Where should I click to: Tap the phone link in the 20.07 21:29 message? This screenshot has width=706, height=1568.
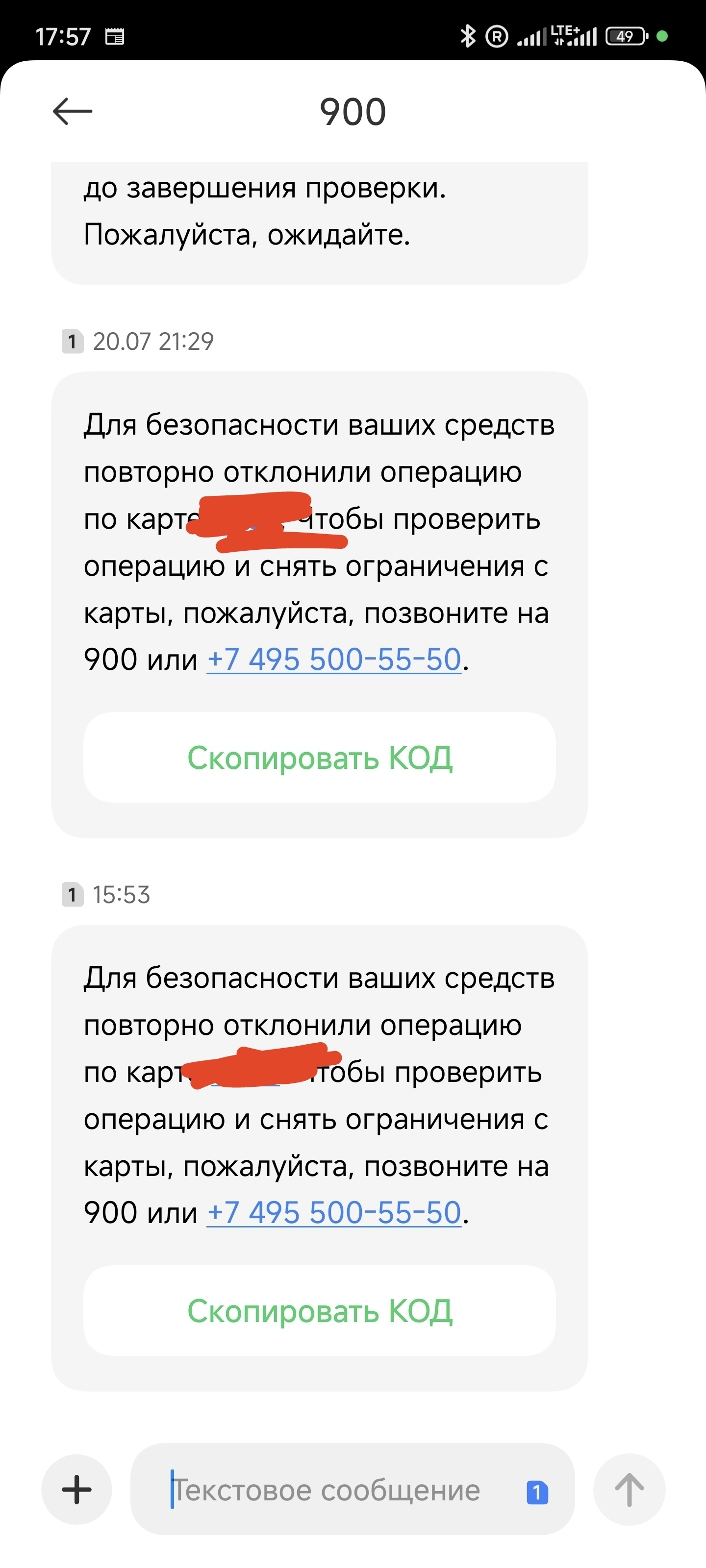[334, 659]
